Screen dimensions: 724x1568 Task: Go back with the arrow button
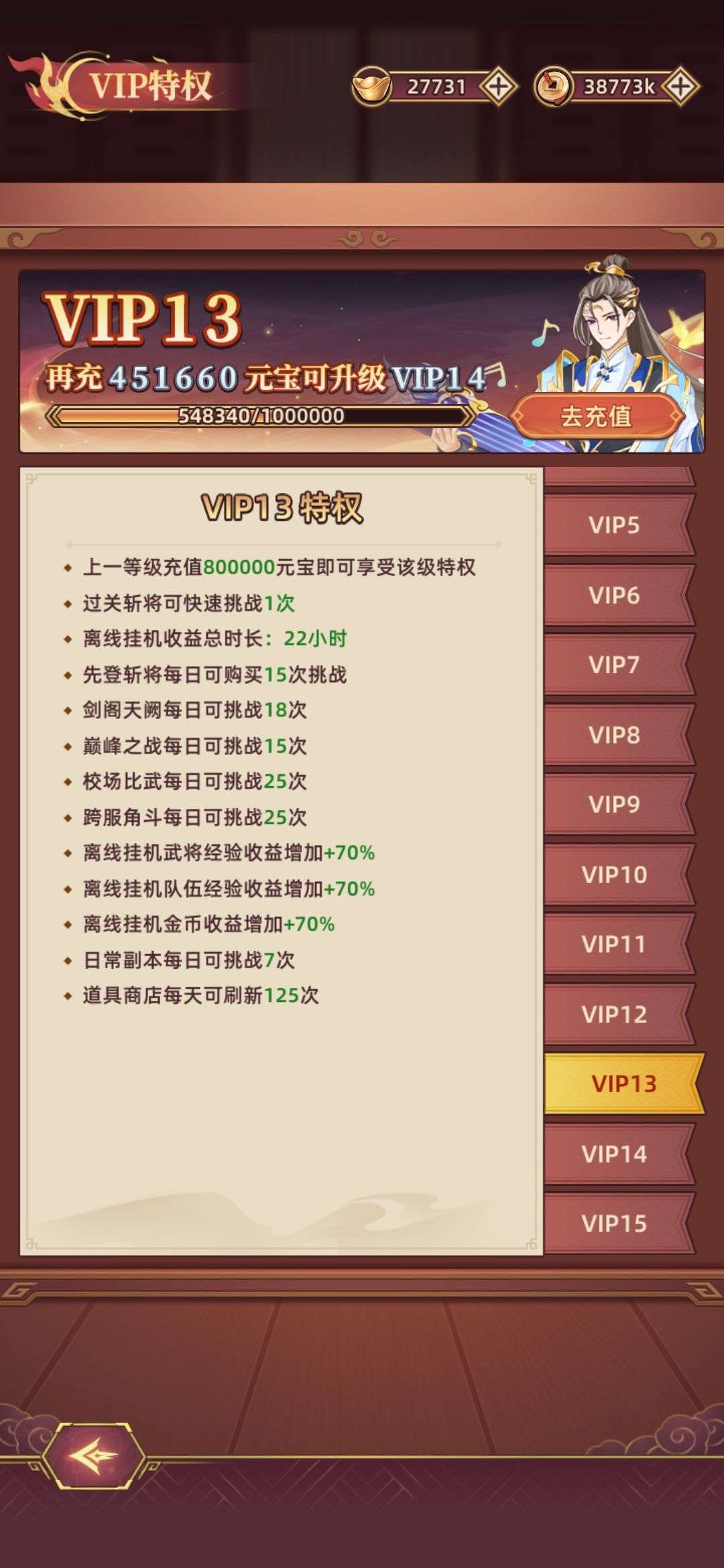click(93, 1456)
